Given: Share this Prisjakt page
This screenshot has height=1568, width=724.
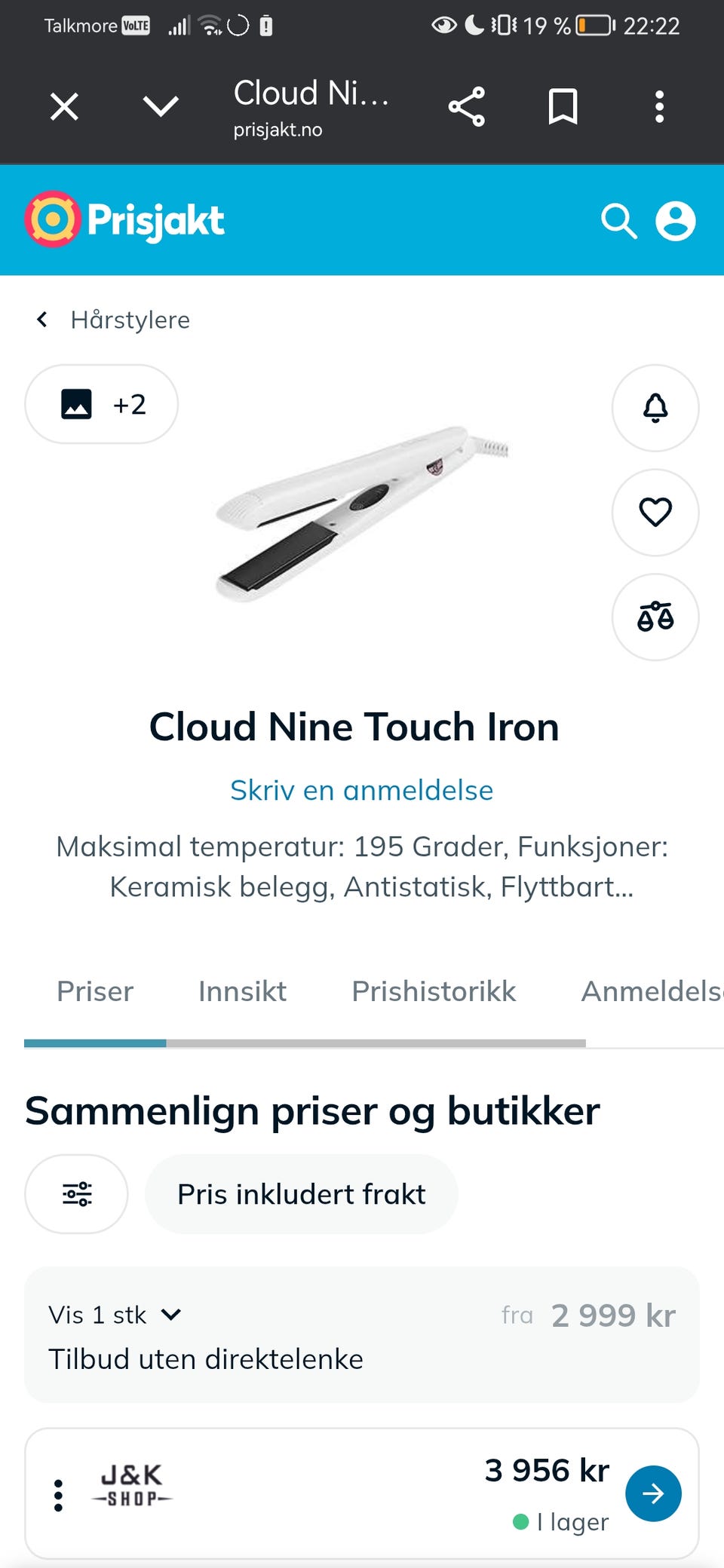Looking at the screenshot, I should pos(467,106).
